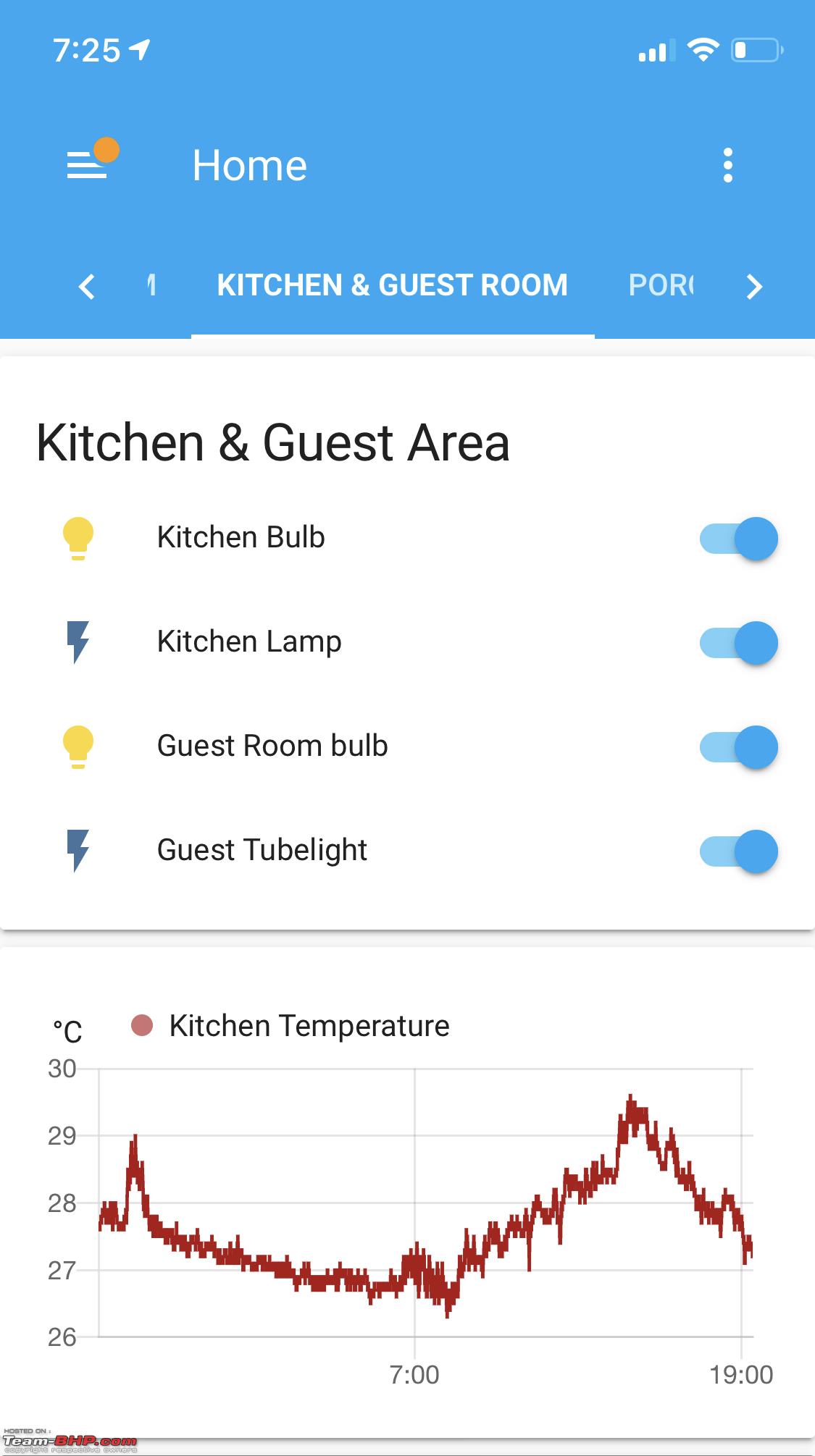Switch to the Porch tab

(661, 285)
